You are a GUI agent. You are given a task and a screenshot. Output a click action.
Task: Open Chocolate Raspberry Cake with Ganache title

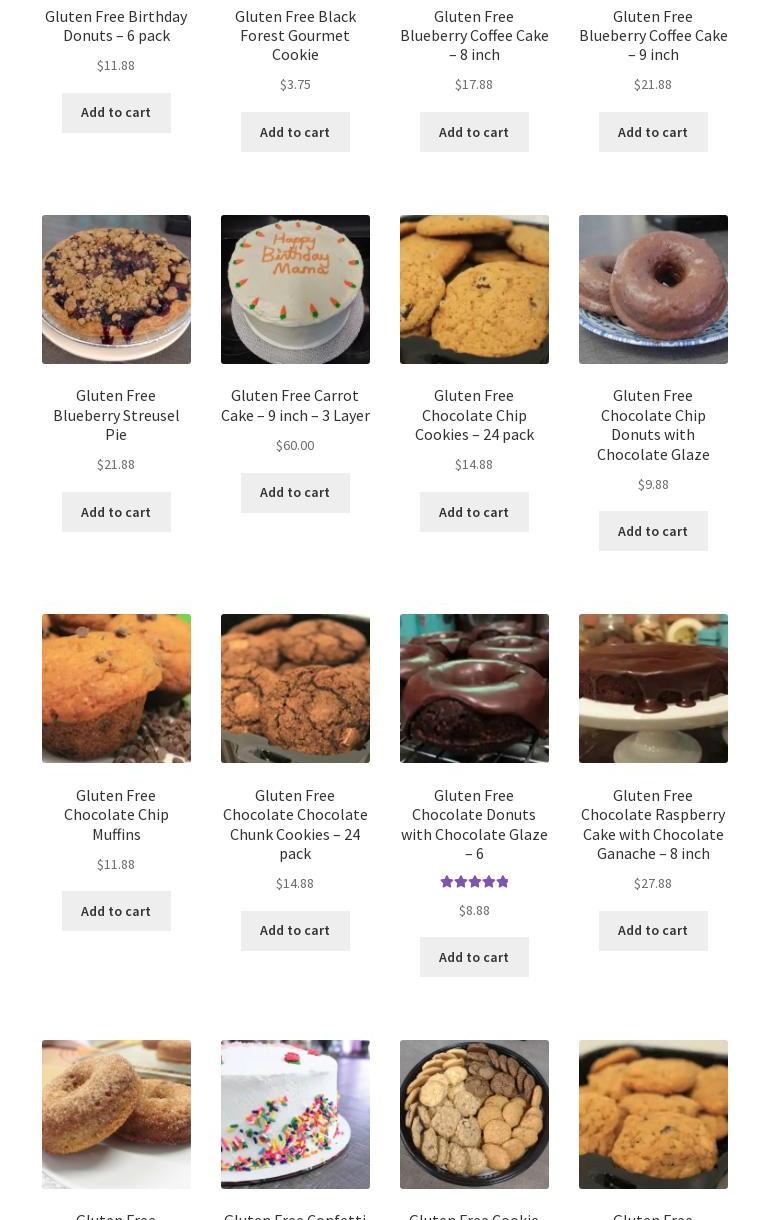653,824
